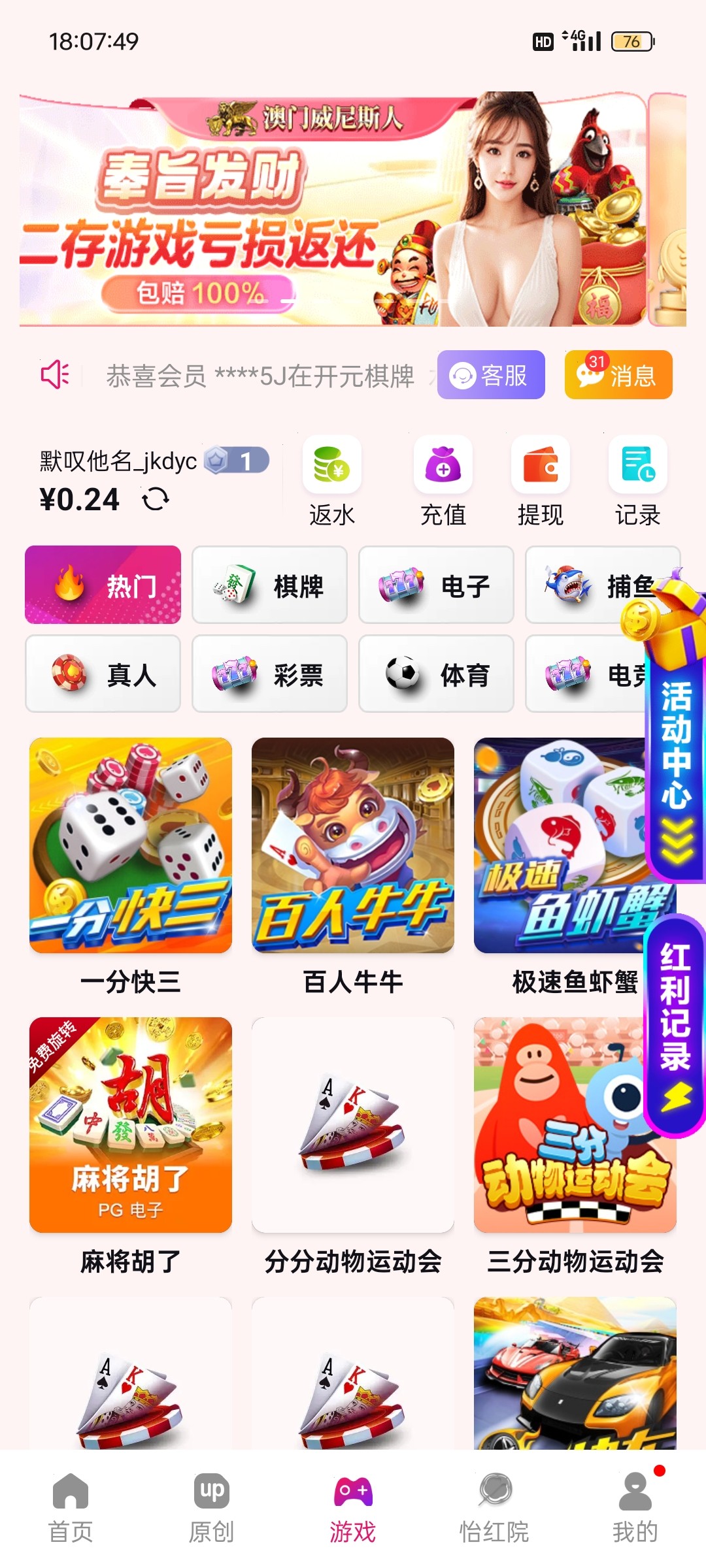Open the 消息 messages button
Viewport: 706px width, 1568px height.
tap(618, 375)
